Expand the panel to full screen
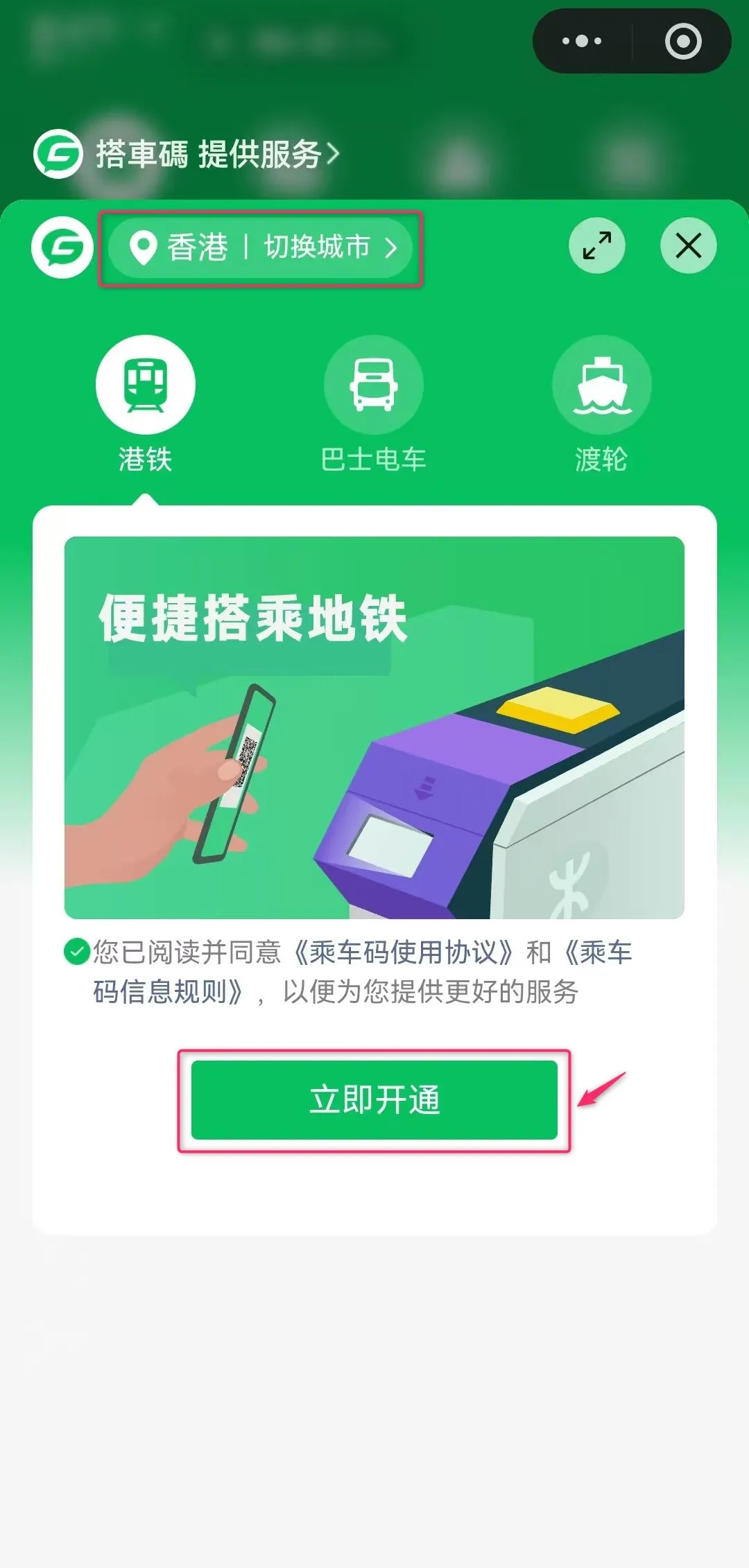Screen dimensions: 749x1568 point(596,245)
